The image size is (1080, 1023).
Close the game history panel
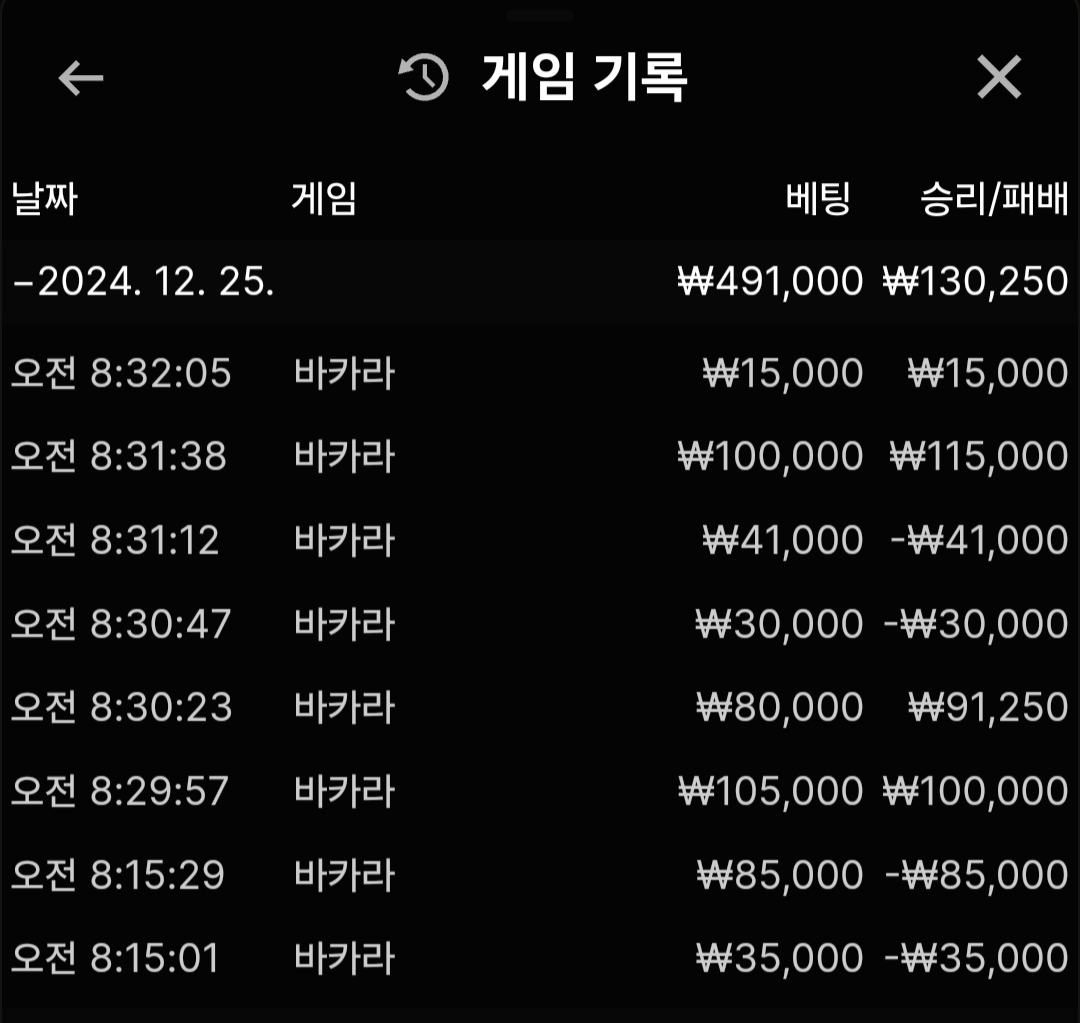coord(998,78)
